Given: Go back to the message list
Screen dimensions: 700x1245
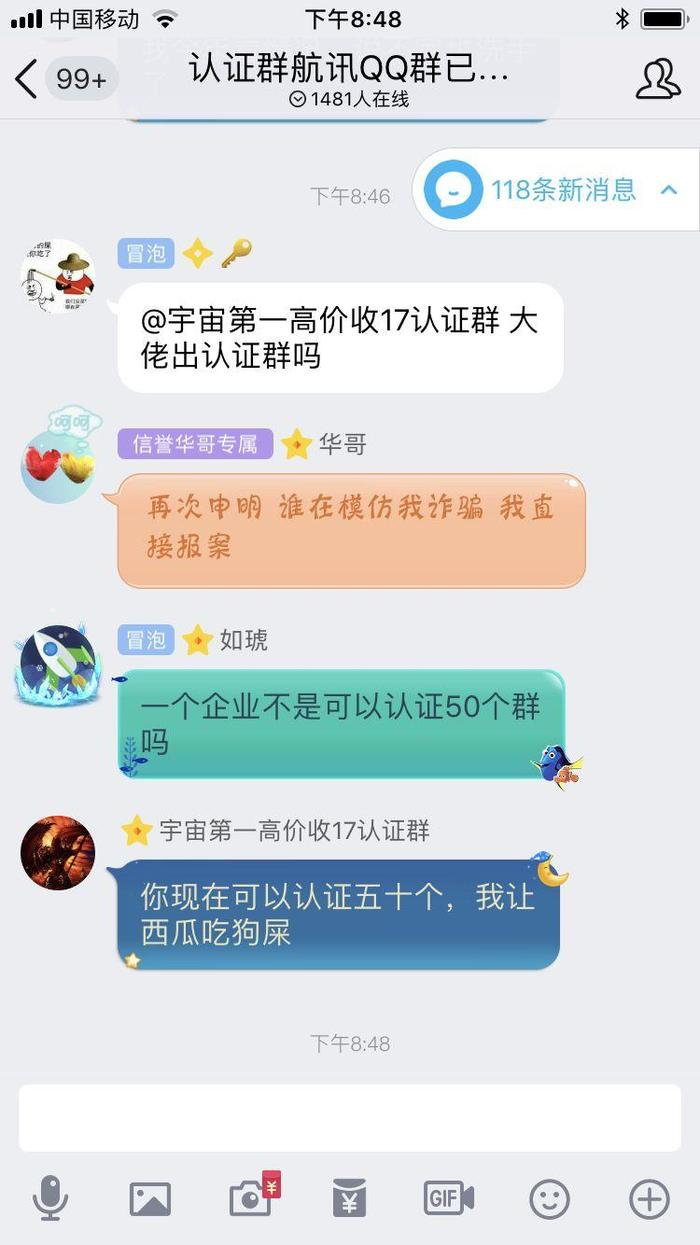Looking at the screenshot, I should (x=28, y=79).
